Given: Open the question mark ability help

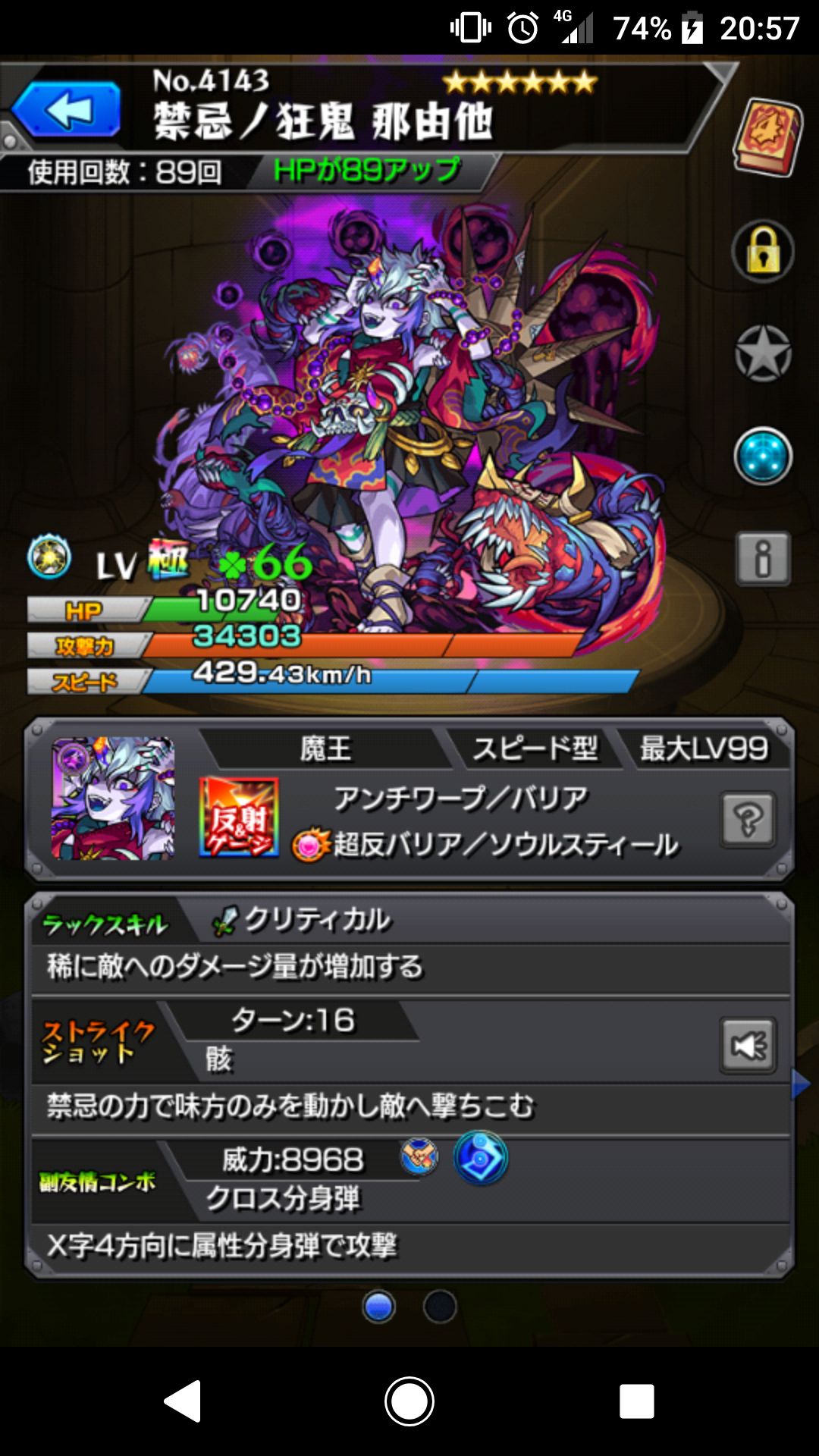Looking at the screenshot, I should [x=748, y=820].
